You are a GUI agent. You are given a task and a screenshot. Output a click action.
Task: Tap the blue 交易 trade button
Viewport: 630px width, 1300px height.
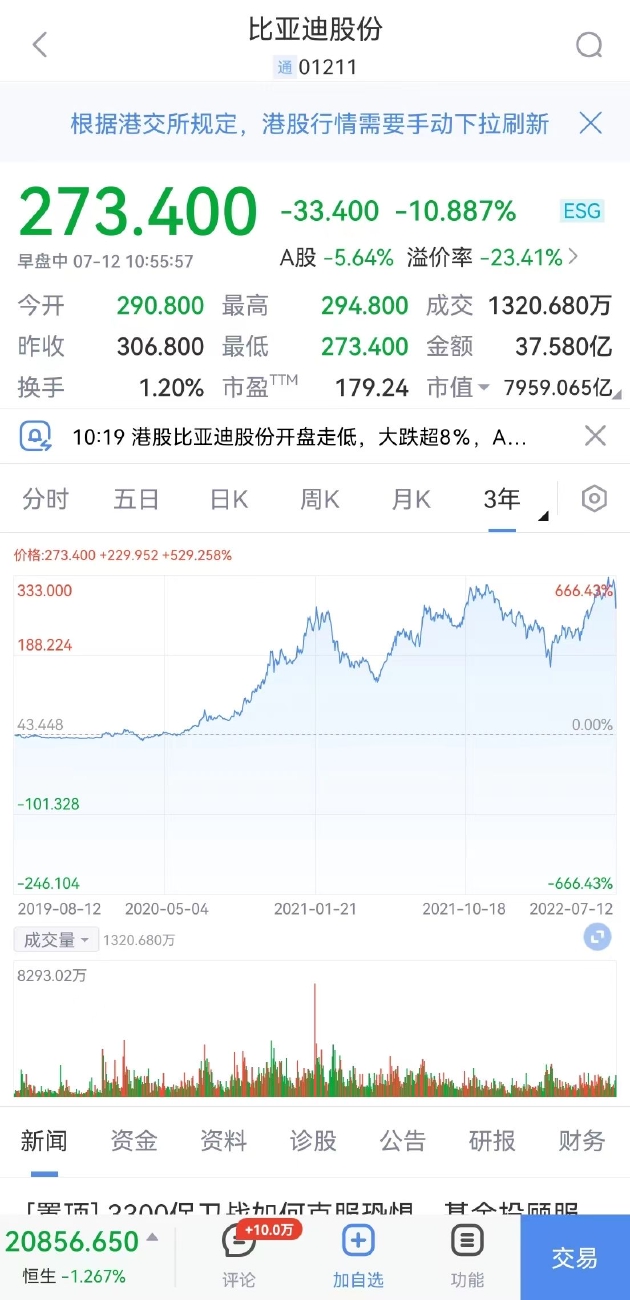[575, 1257]
